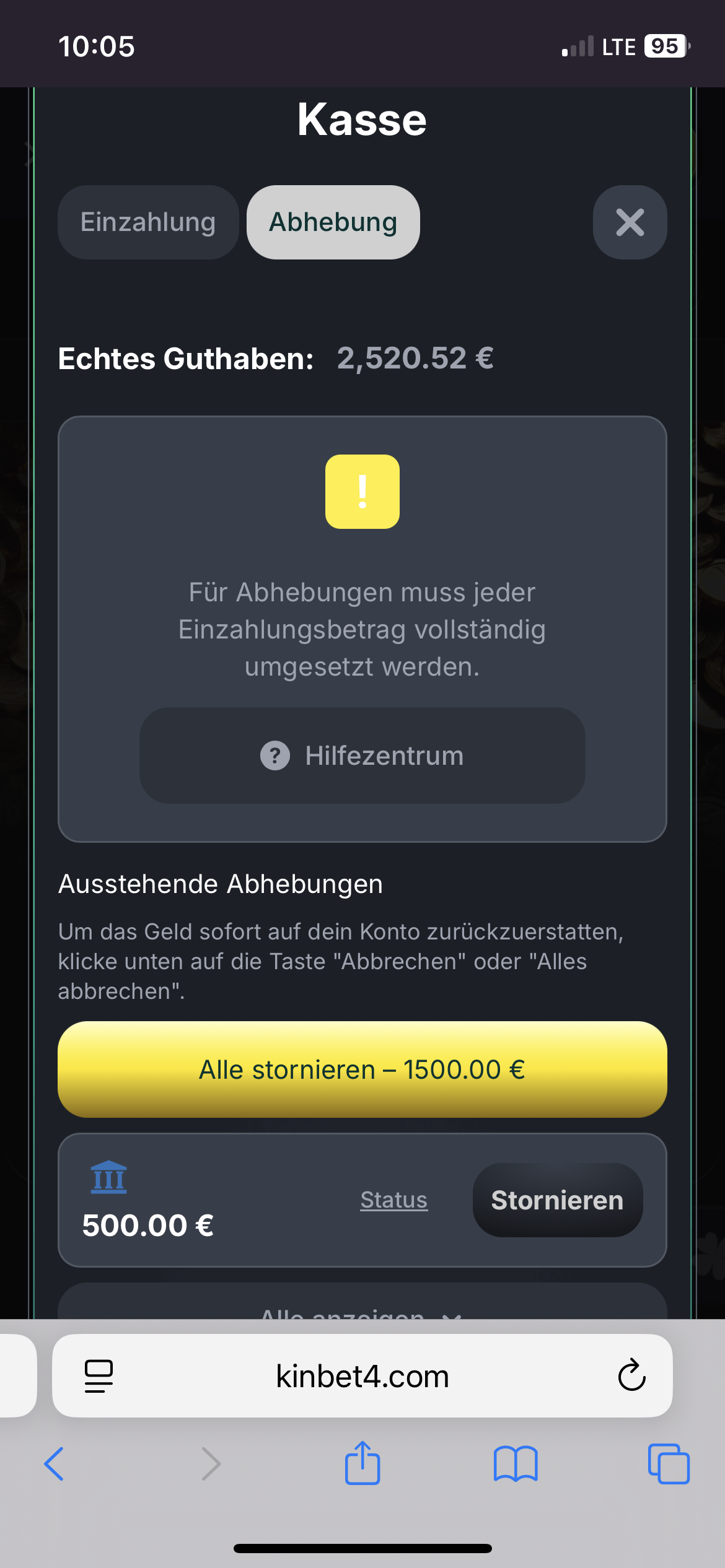View Status of the 500.00 € withdrawal

point(393,1200)
